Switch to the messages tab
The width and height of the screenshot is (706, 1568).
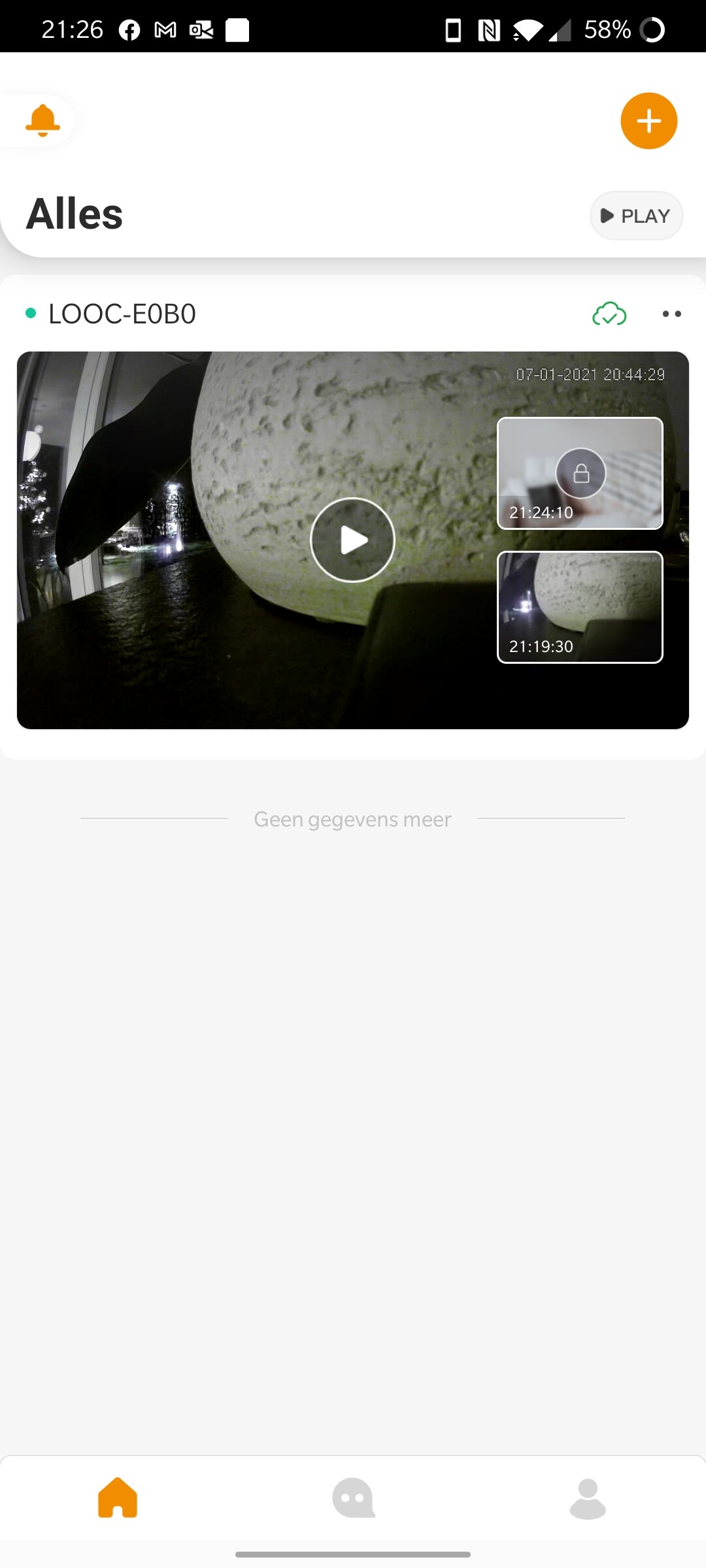(353, 1497)
